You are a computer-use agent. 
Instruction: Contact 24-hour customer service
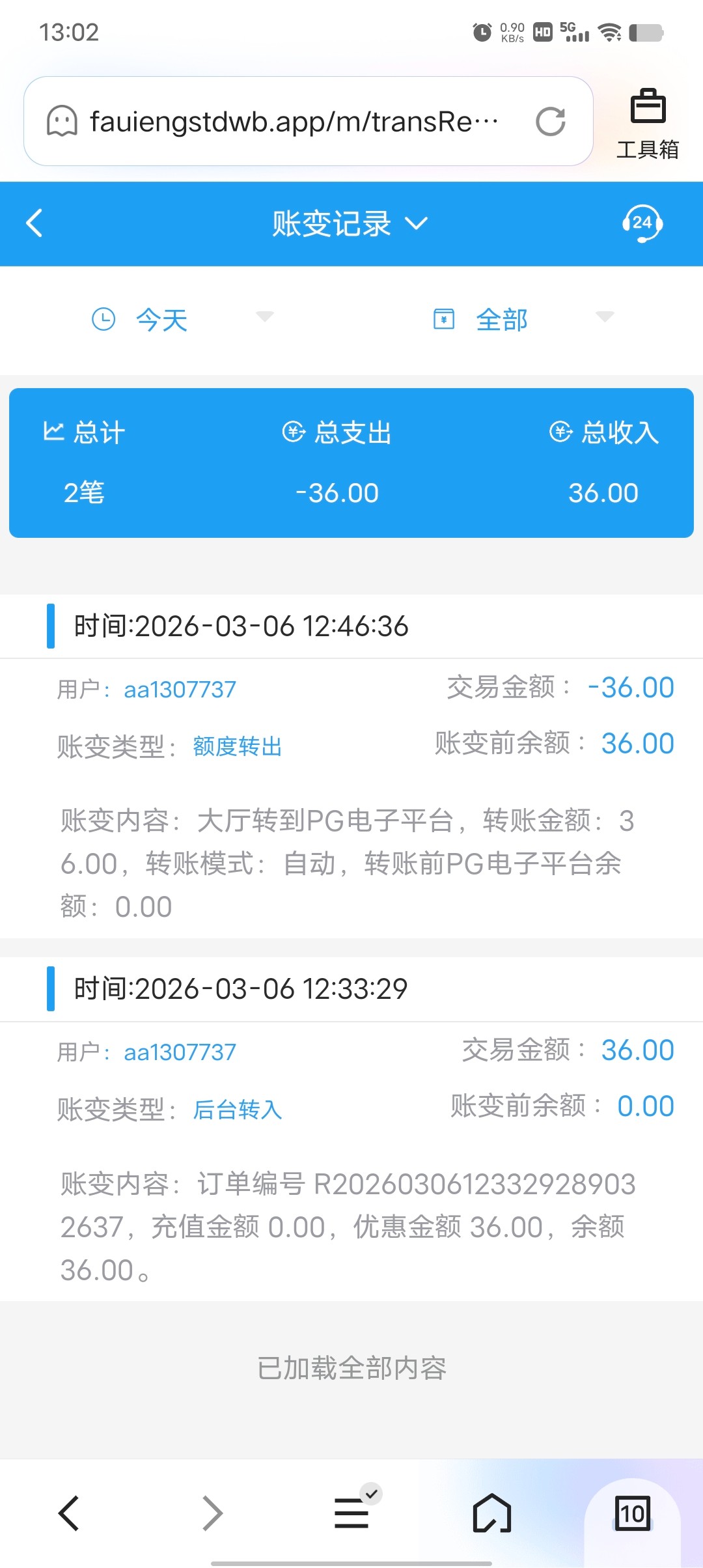pos(642,223)
